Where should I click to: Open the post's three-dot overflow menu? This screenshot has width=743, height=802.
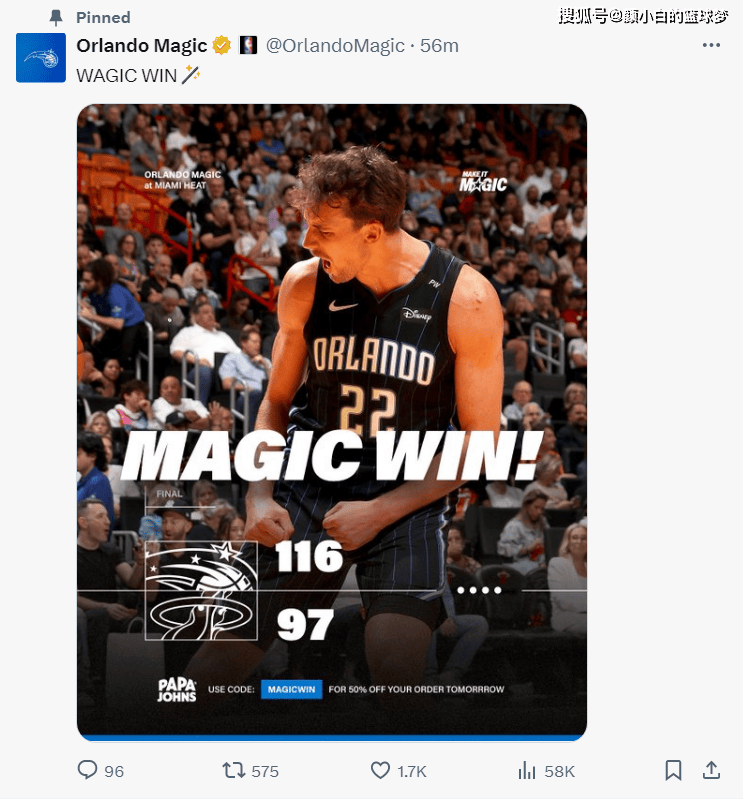[x=711, y=46]
